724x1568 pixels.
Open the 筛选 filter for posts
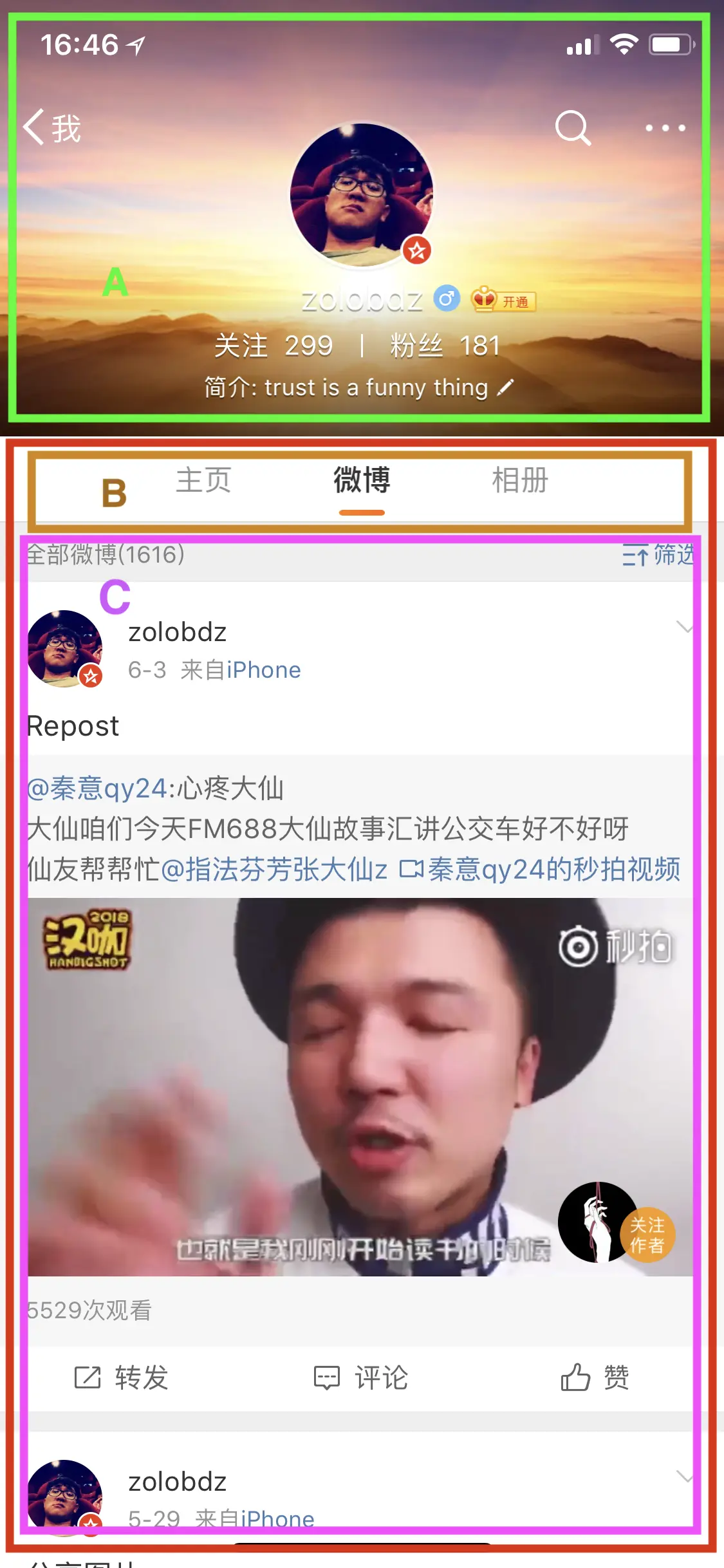[x=661, y=556]
